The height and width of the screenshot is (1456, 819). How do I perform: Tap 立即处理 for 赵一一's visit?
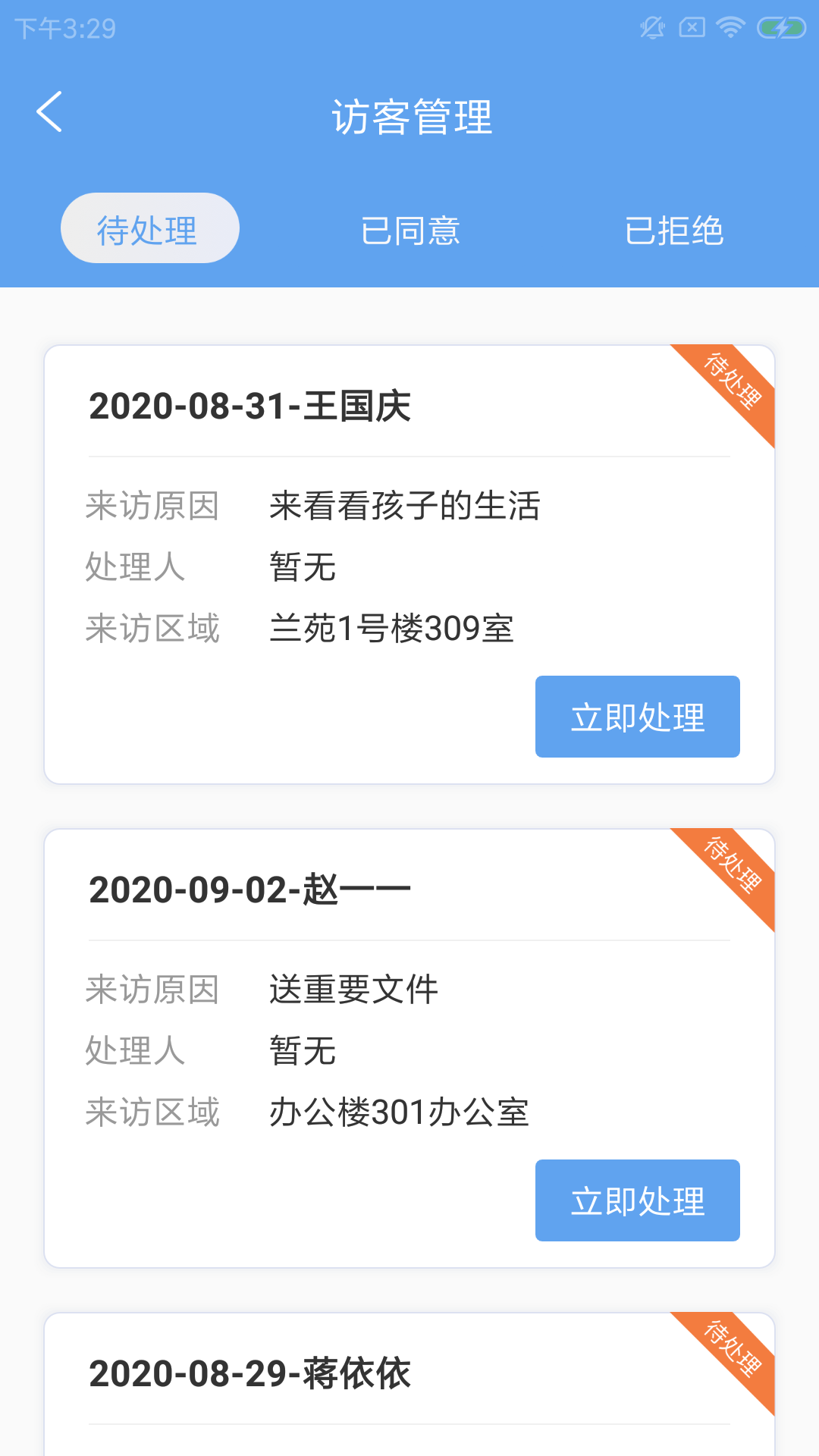pyautogui.click(x=637, y=1200)
